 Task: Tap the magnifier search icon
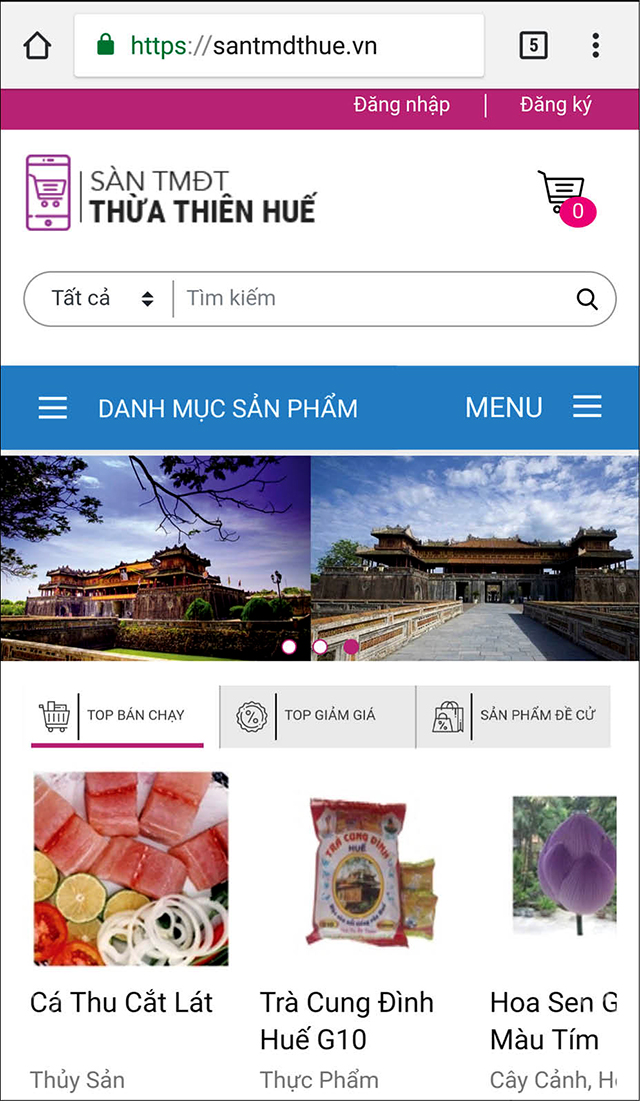point(587,299)
